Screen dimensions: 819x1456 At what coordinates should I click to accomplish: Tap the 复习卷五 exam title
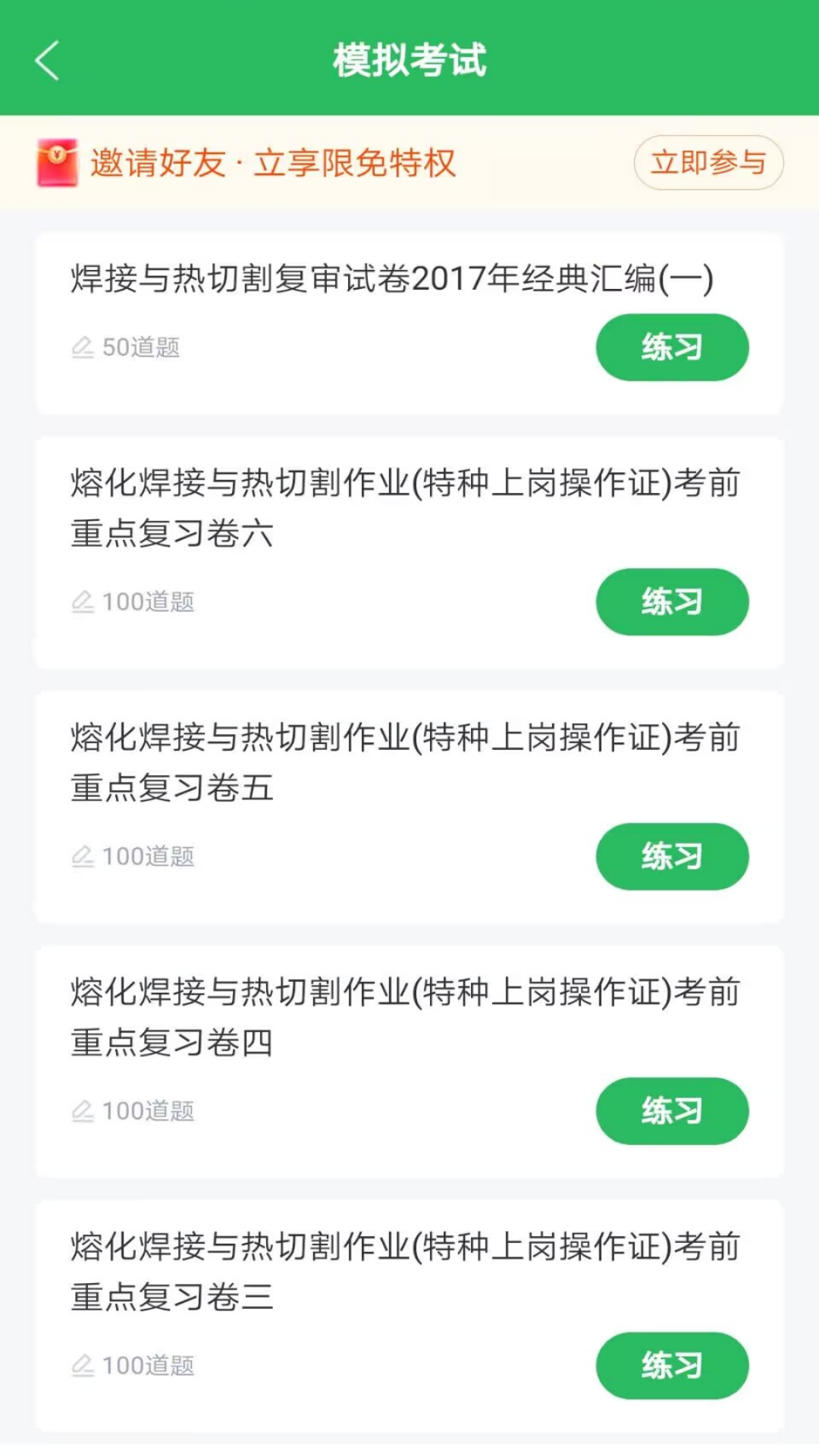pyautogui.click(x=402, y=762)
